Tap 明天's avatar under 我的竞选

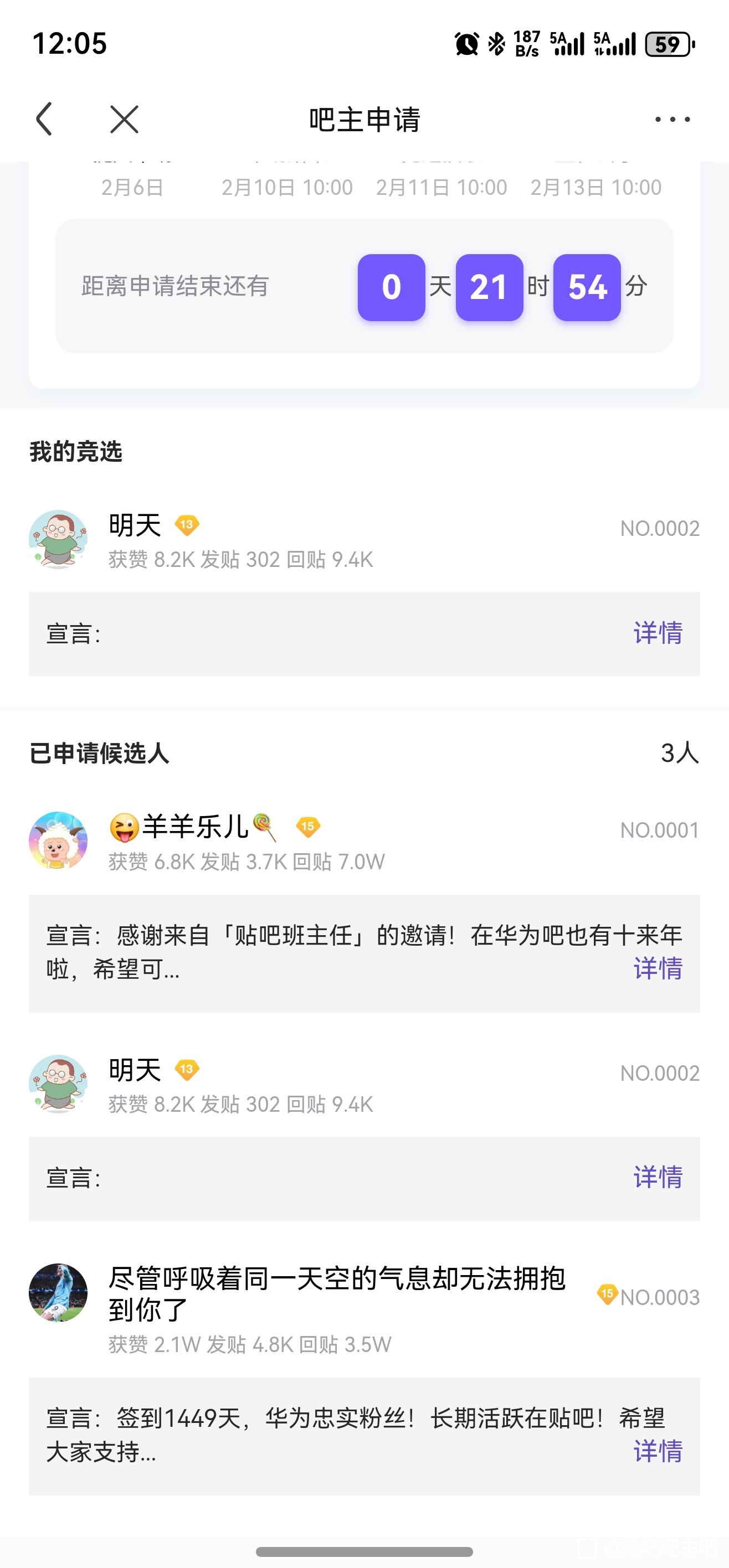click(x=59, y=539)
